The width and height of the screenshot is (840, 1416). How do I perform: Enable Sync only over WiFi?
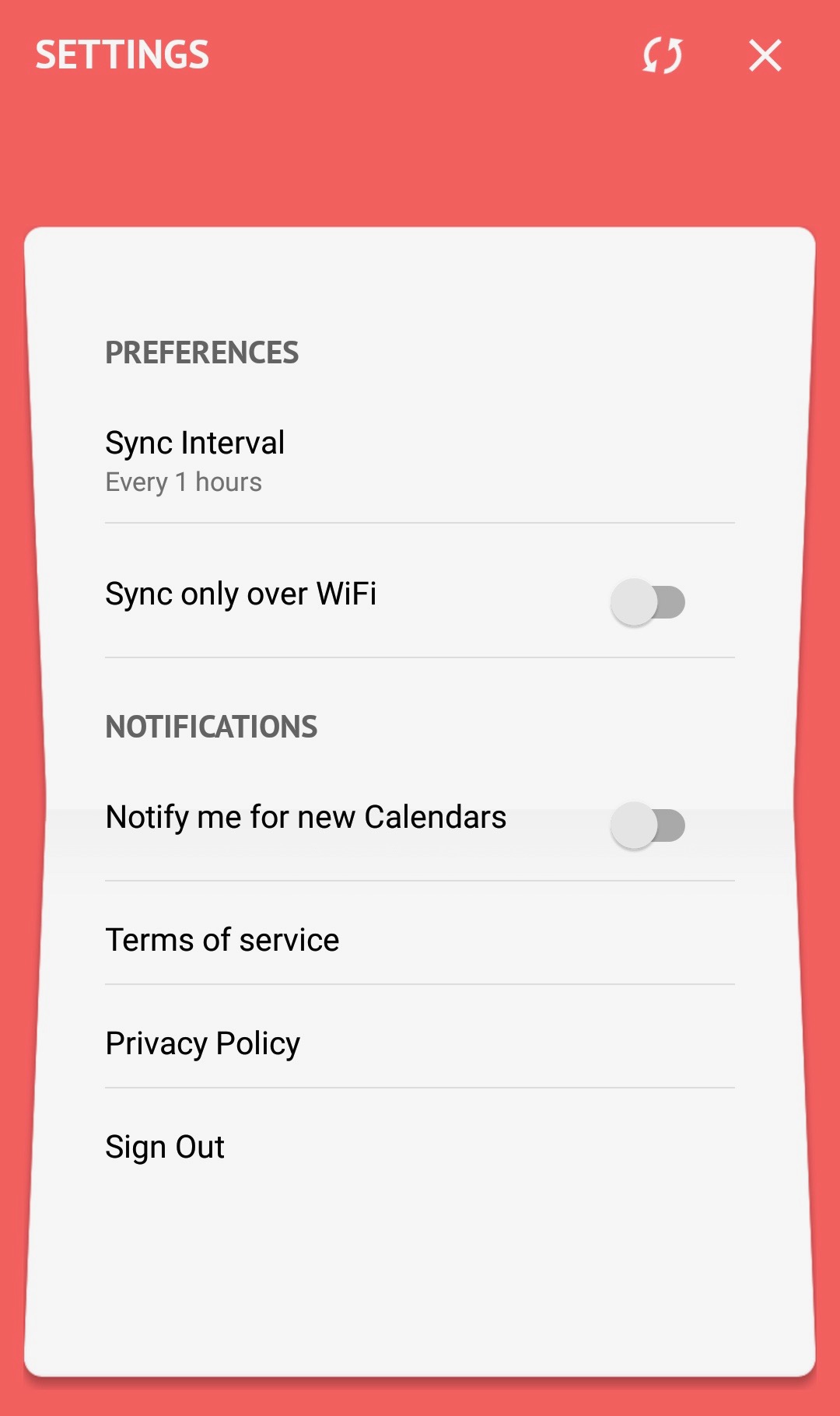point(648,602)
